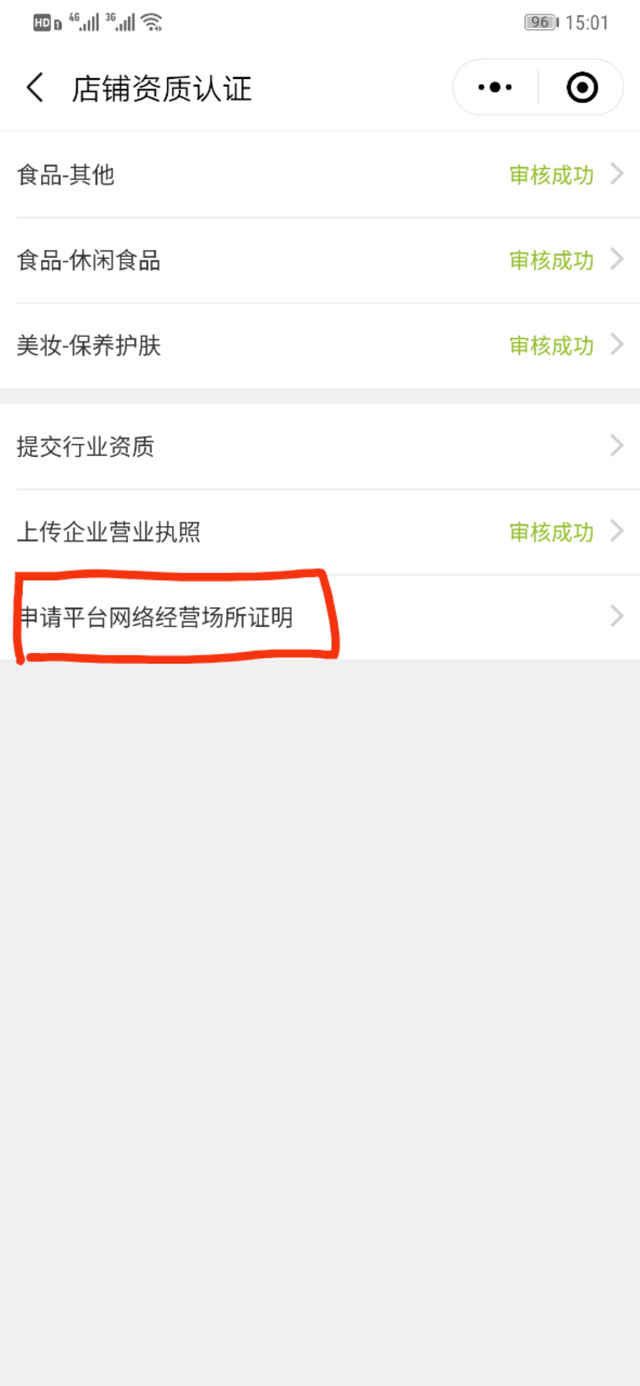Go back from 店铺资质认证 page
Screen dimensions: 640x1386
click(34, 88)
